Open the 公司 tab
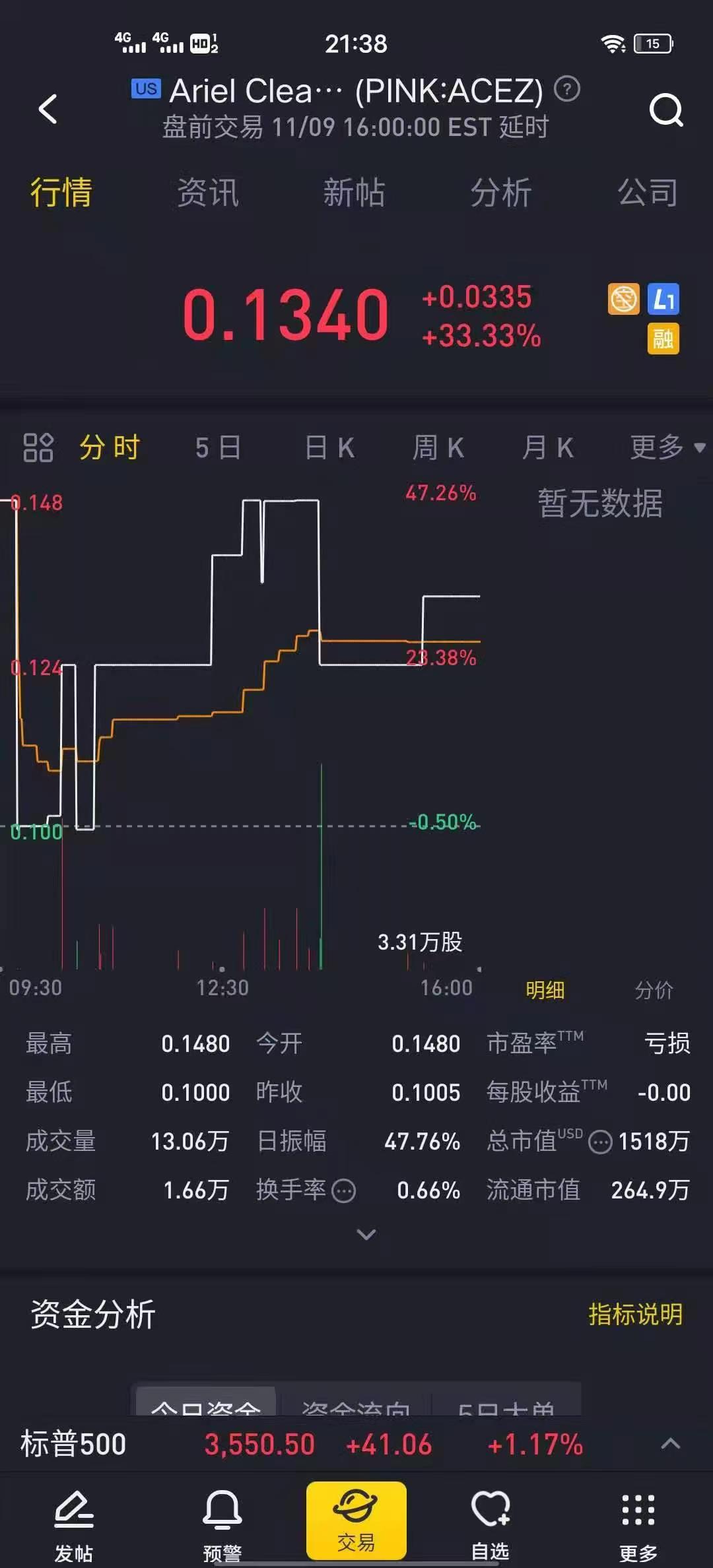 point(647,193)
